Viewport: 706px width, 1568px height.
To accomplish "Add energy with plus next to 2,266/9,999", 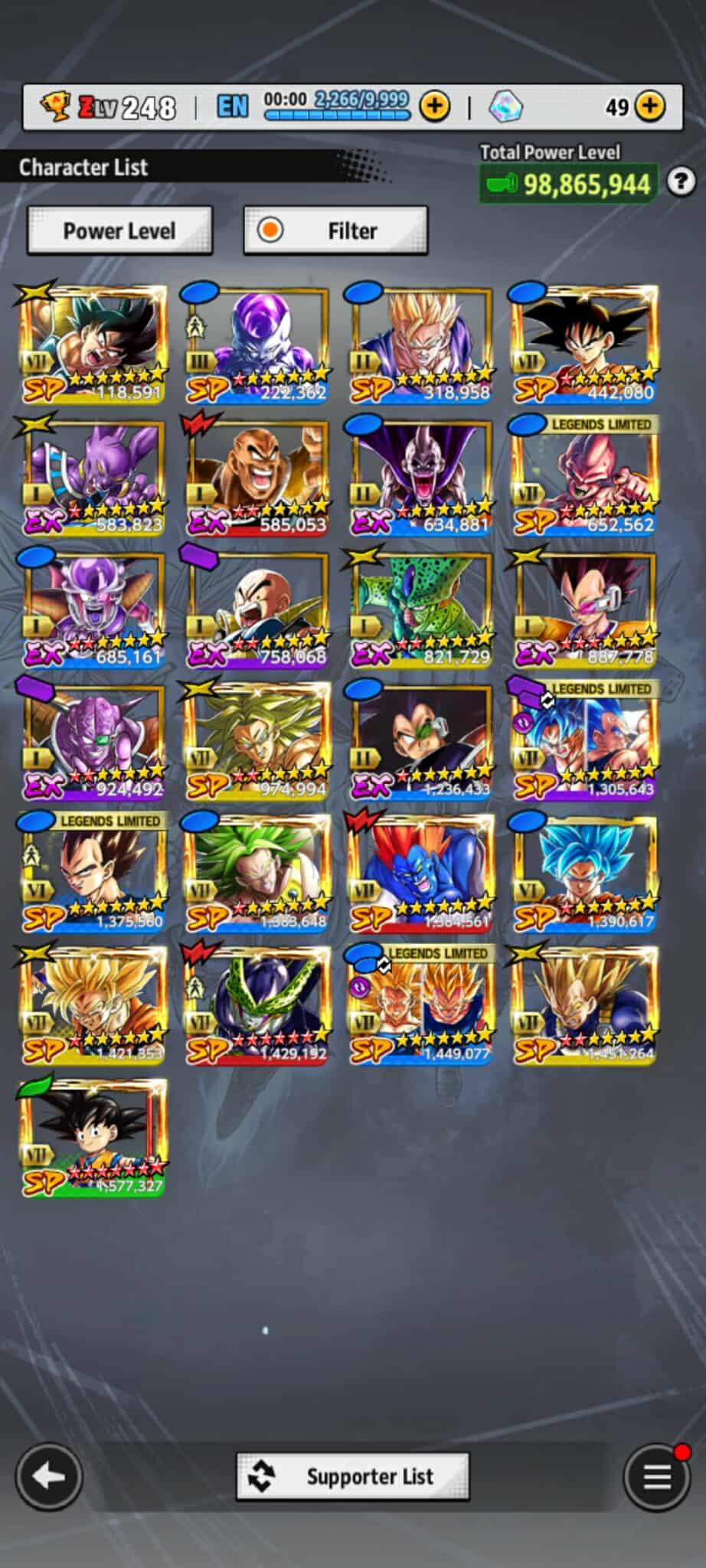I will (x=434, y=106).
